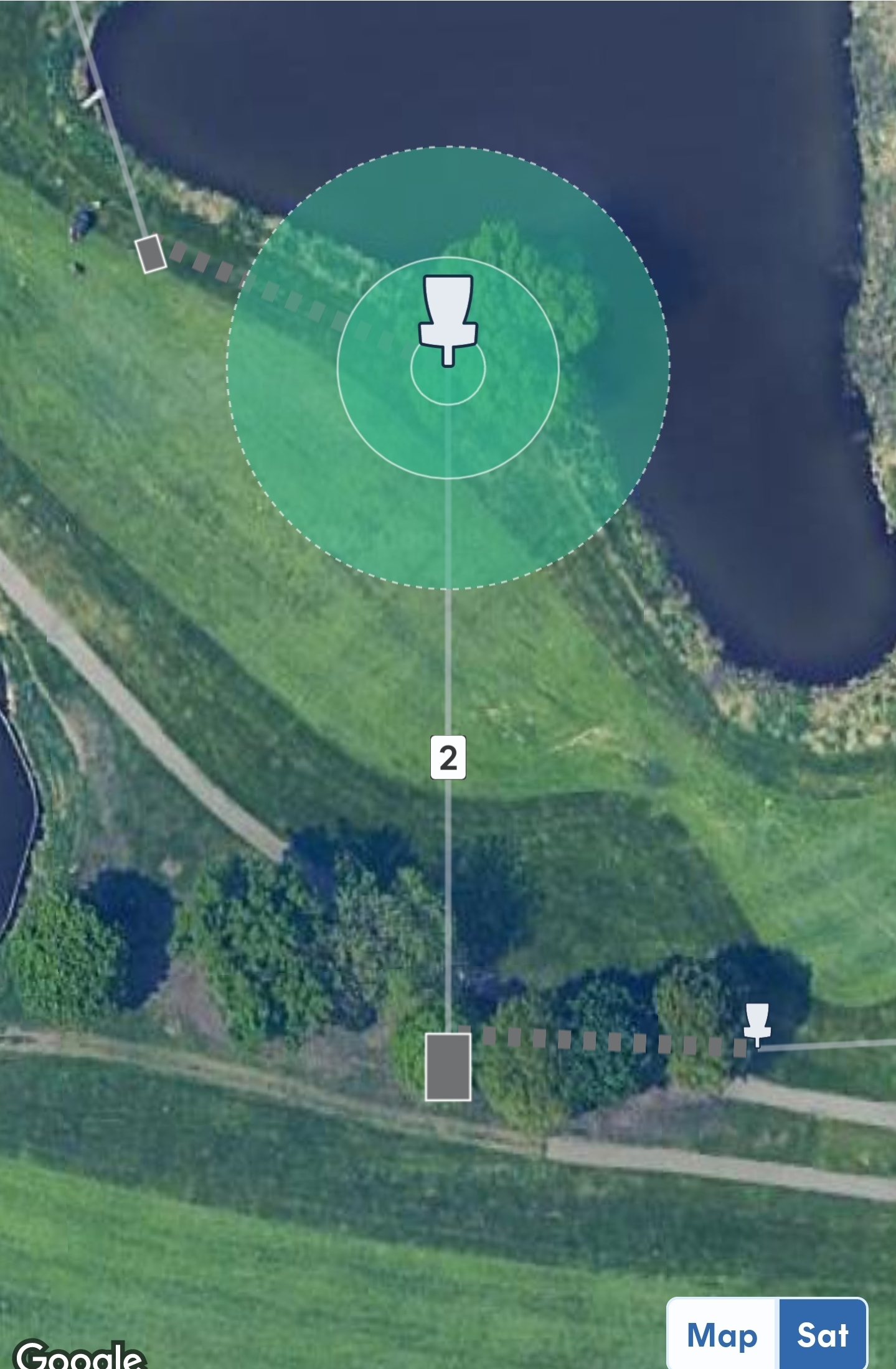Tap the hole 2 basket icon

click(x=448, y=318)
